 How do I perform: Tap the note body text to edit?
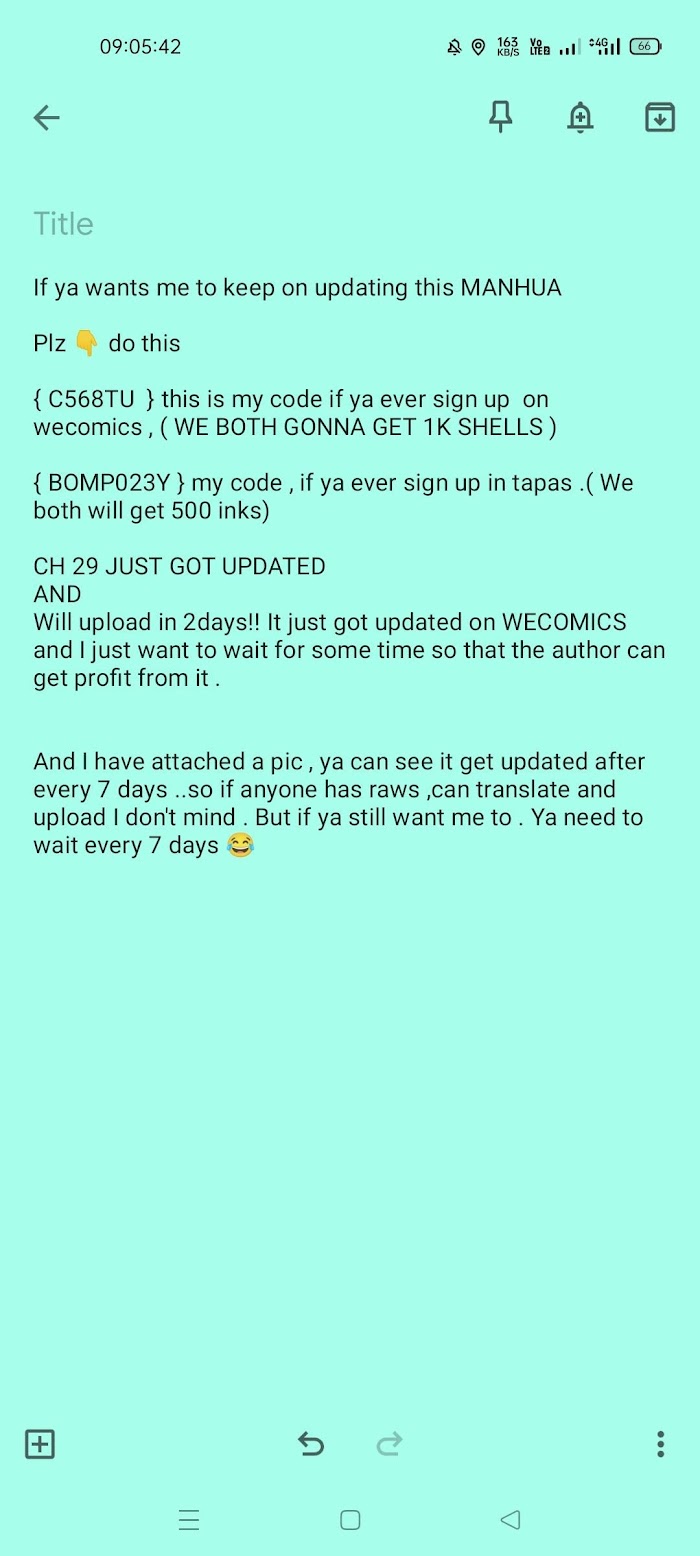tap(350, 566)
